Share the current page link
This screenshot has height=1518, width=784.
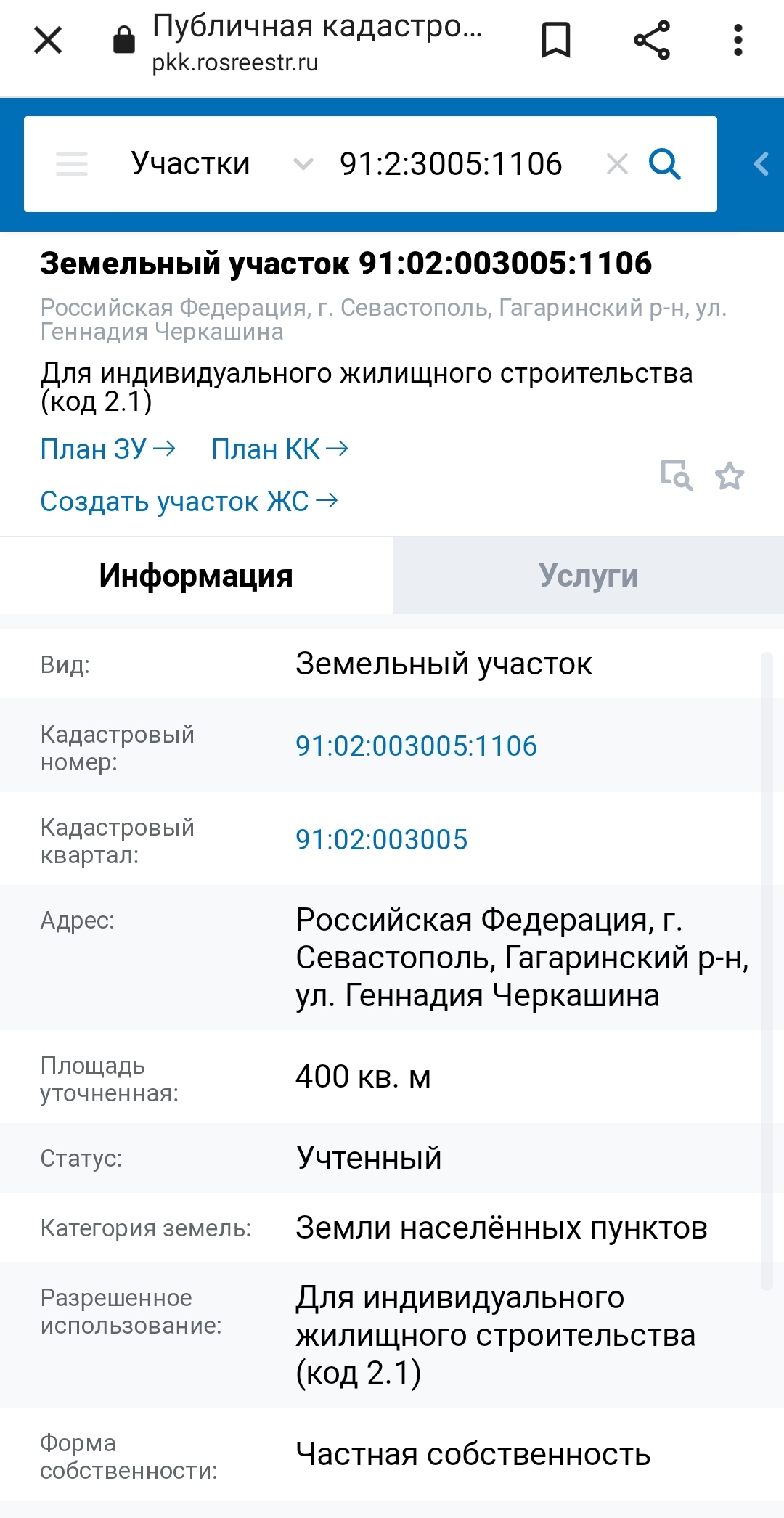tap(651, 40)
